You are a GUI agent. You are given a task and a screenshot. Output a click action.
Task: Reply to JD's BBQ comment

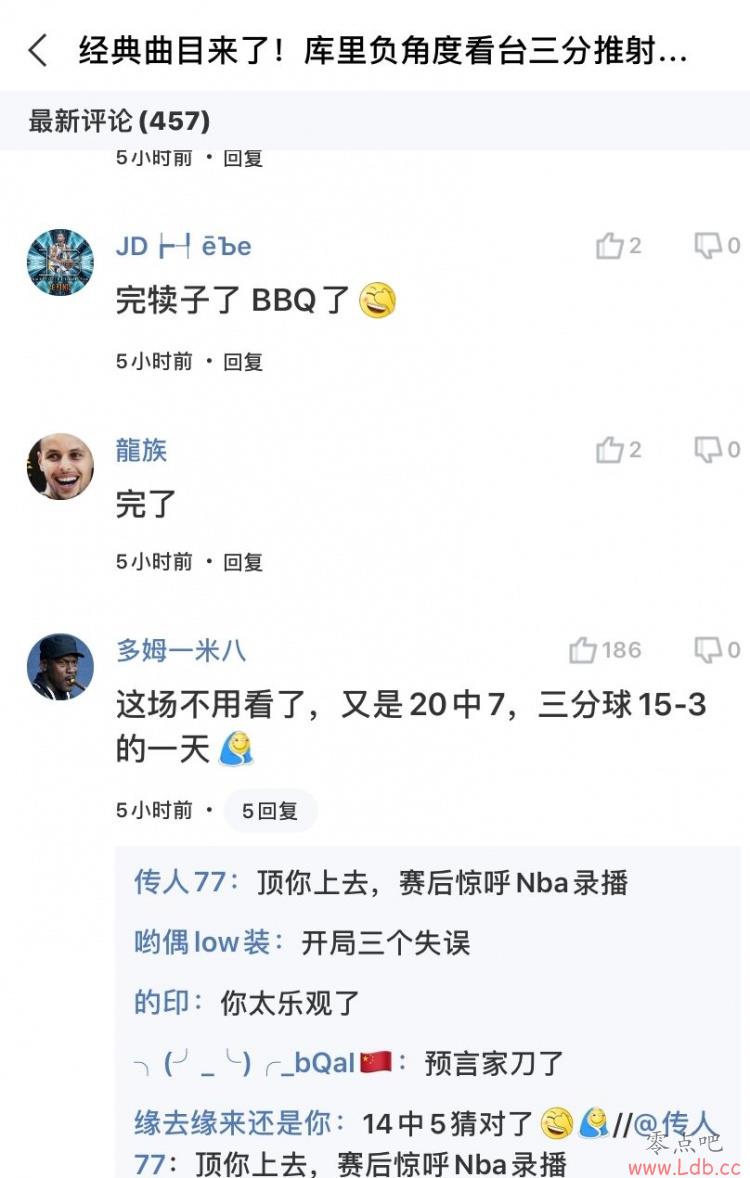point(243,361)
